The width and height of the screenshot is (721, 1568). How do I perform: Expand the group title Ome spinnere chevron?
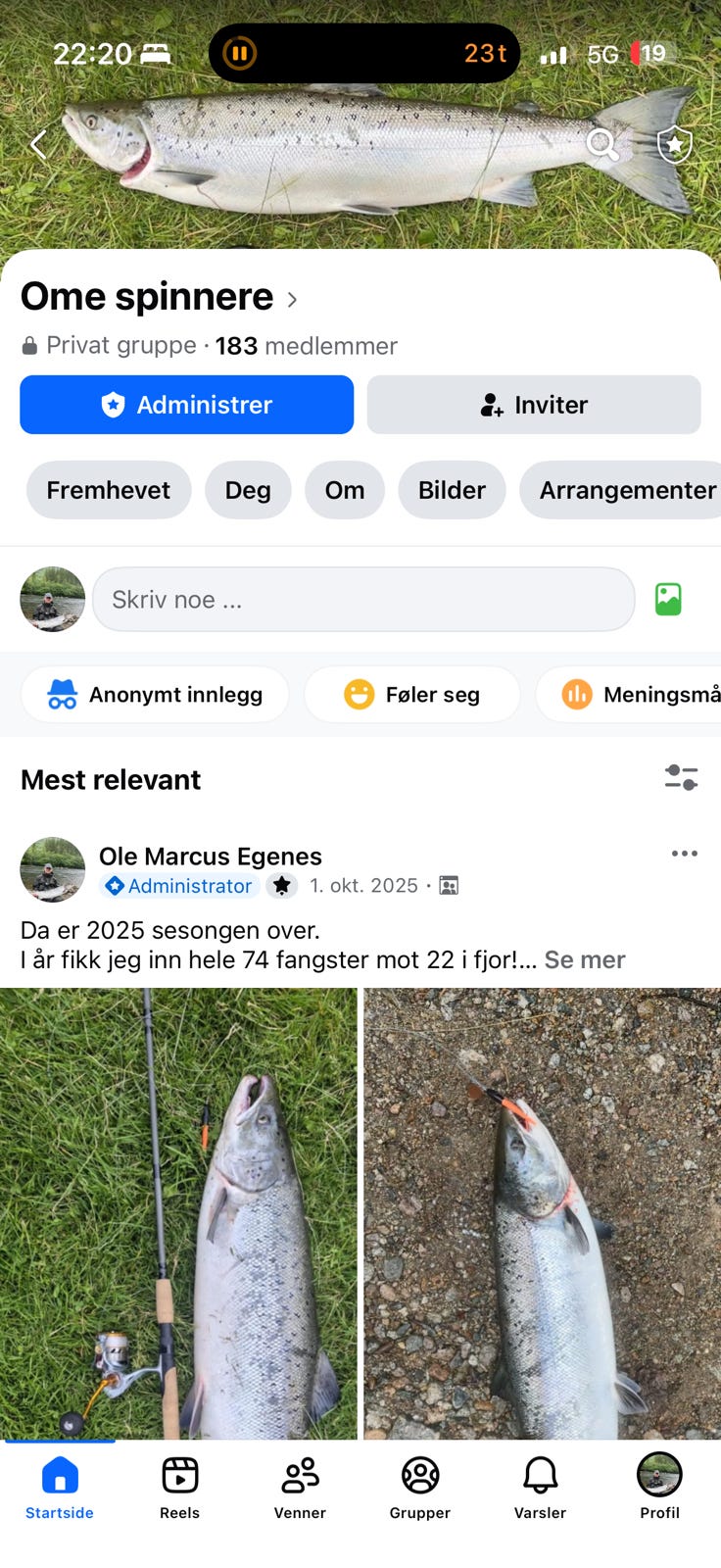pyautogui.click(x=291, y=301)
